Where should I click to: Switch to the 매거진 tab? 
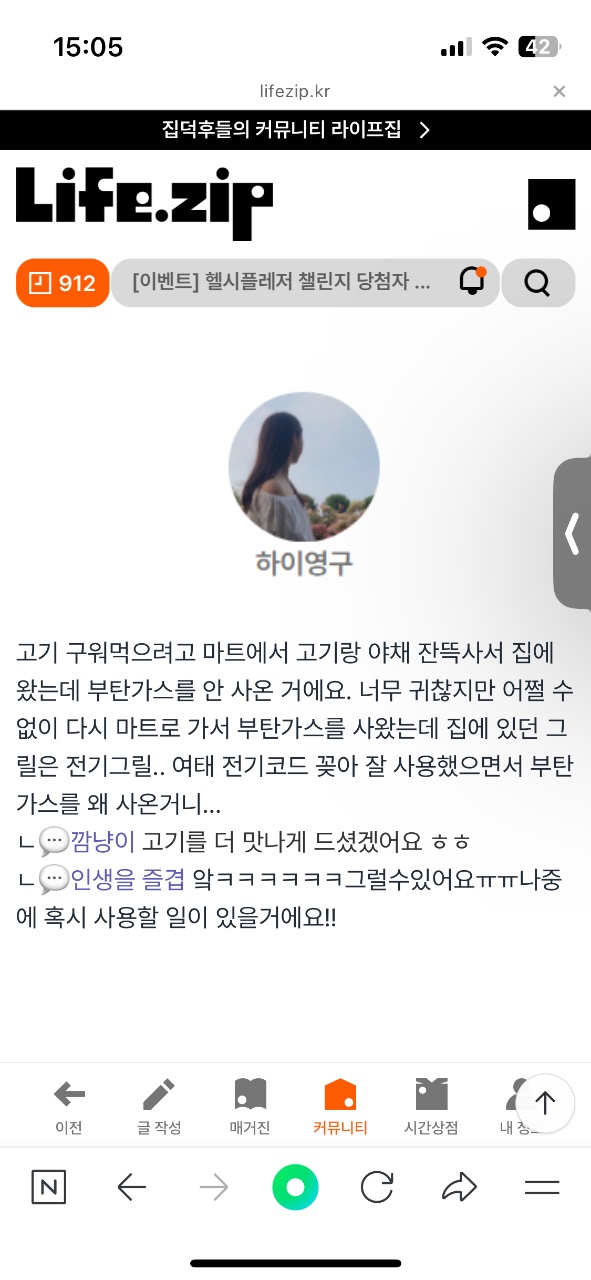tap(250, 1106)
